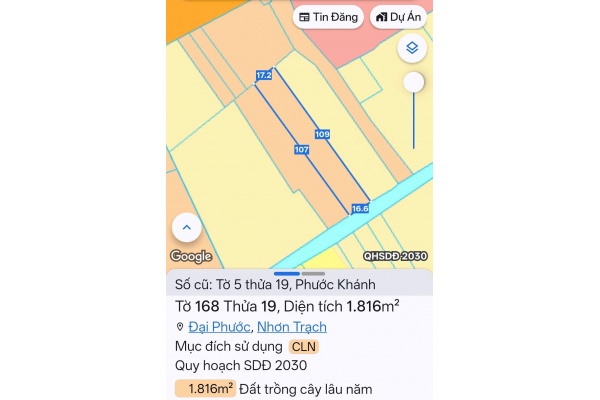Image resolution: width=600 pixels, height=400 pixels.
Task: Tap the round up-arrow button
Action: 187,228
